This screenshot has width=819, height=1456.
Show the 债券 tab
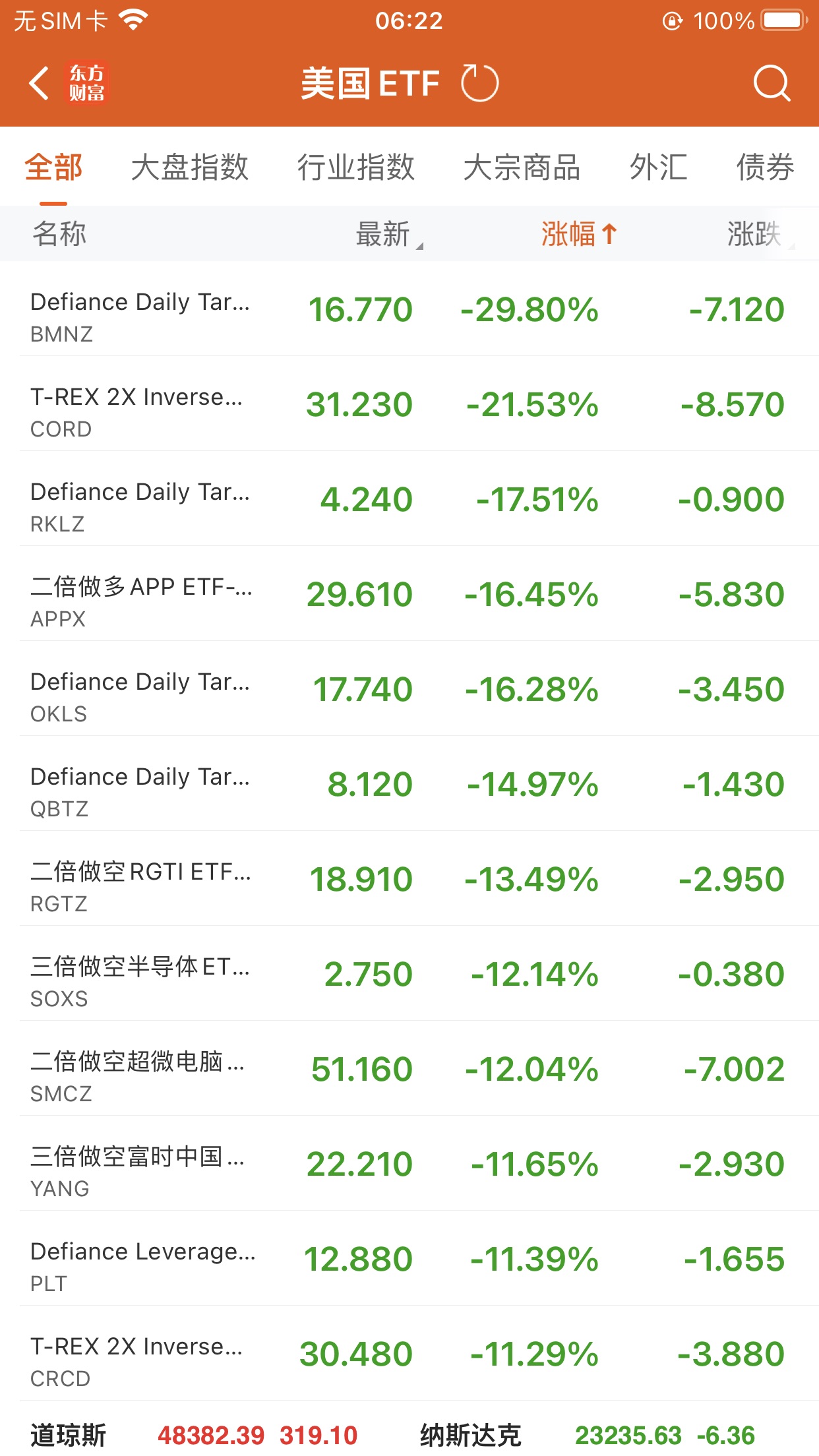pyautogui.click(x=765, y=167)
